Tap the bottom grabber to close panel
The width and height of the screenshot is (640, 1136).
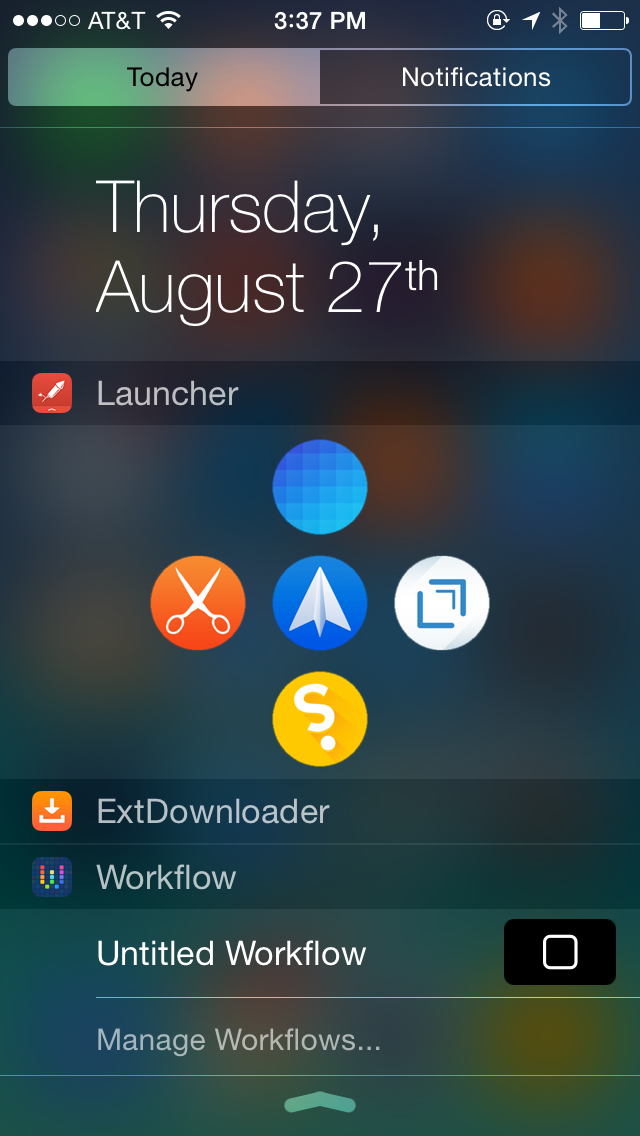coord(320,1103)
